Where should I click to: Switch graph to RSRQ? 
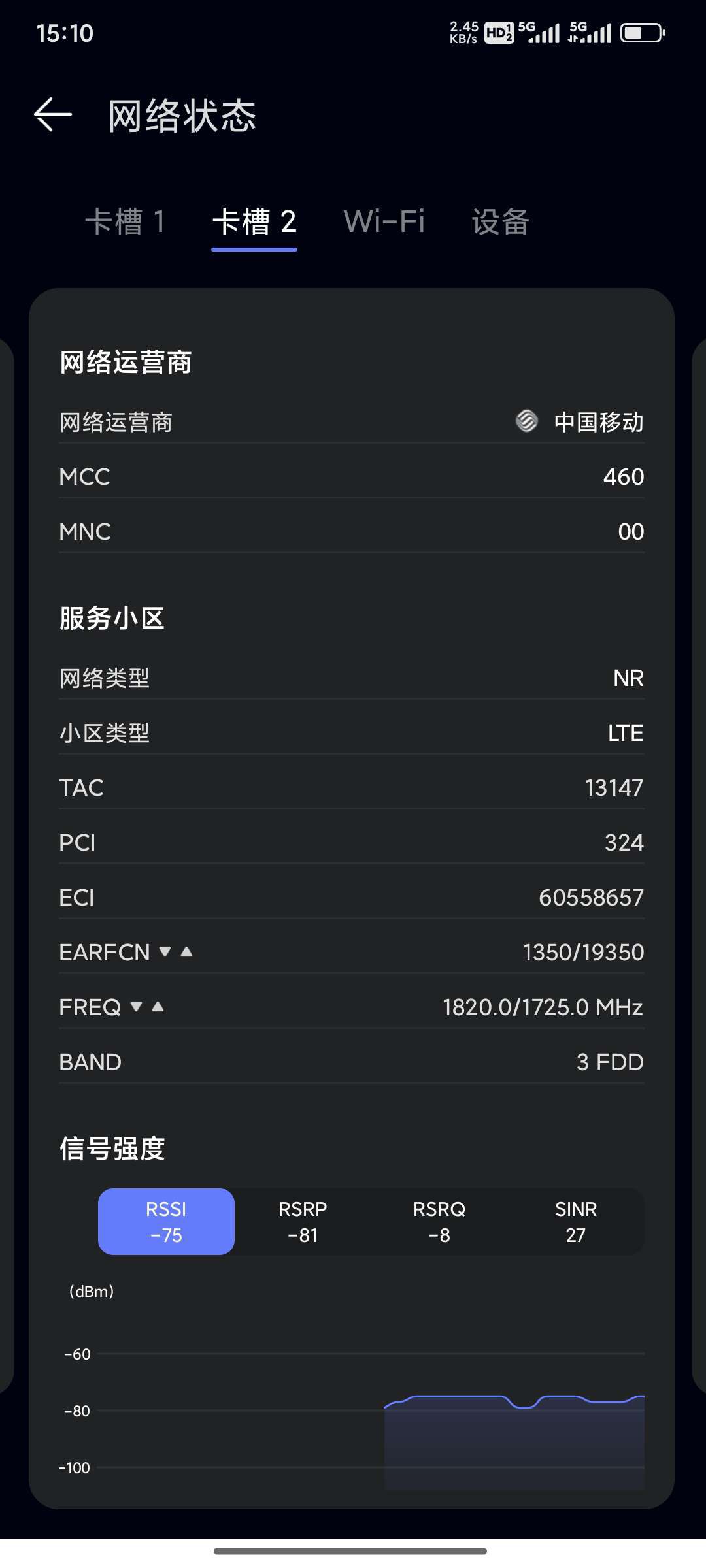tap(439, 1222)
